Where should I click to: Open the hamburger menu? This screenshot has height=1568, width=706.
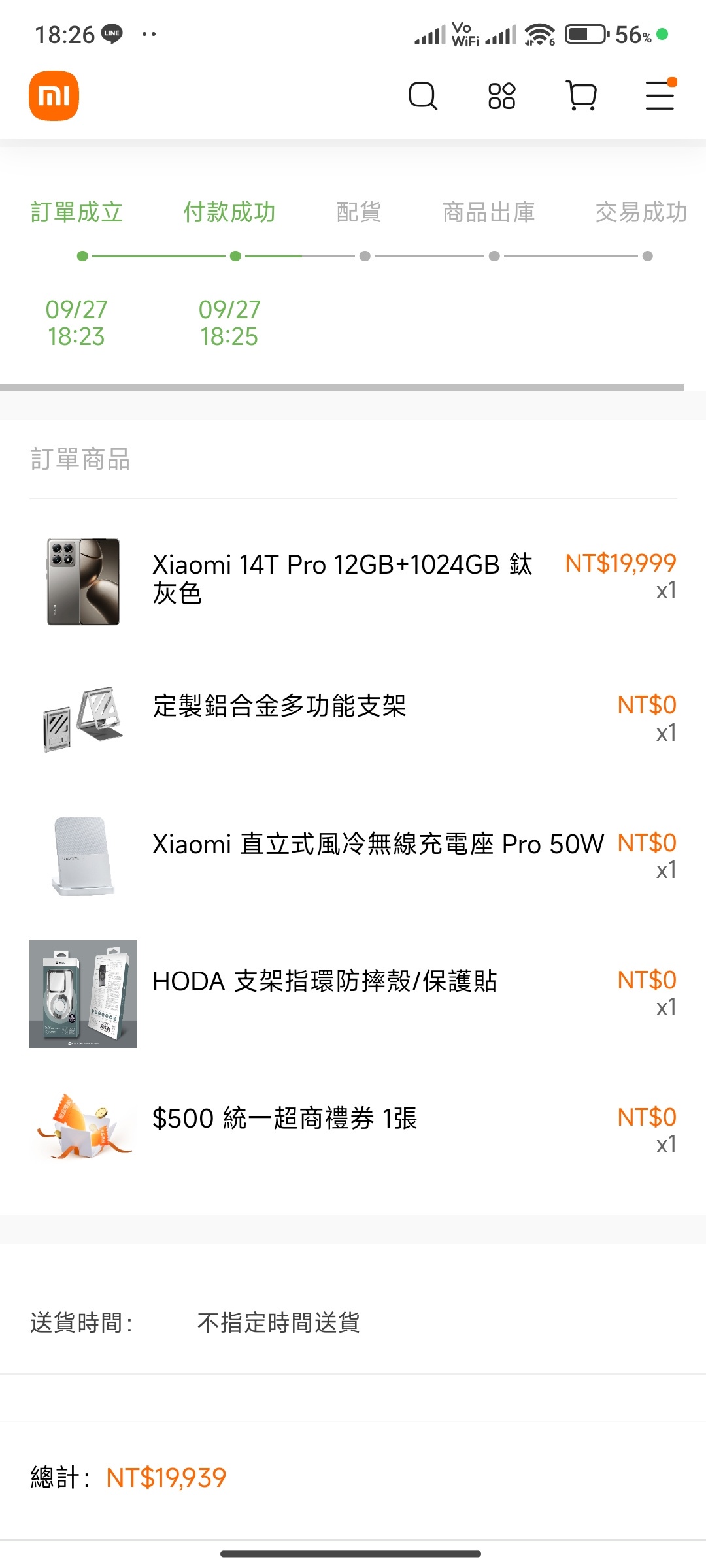pos(660,96)
